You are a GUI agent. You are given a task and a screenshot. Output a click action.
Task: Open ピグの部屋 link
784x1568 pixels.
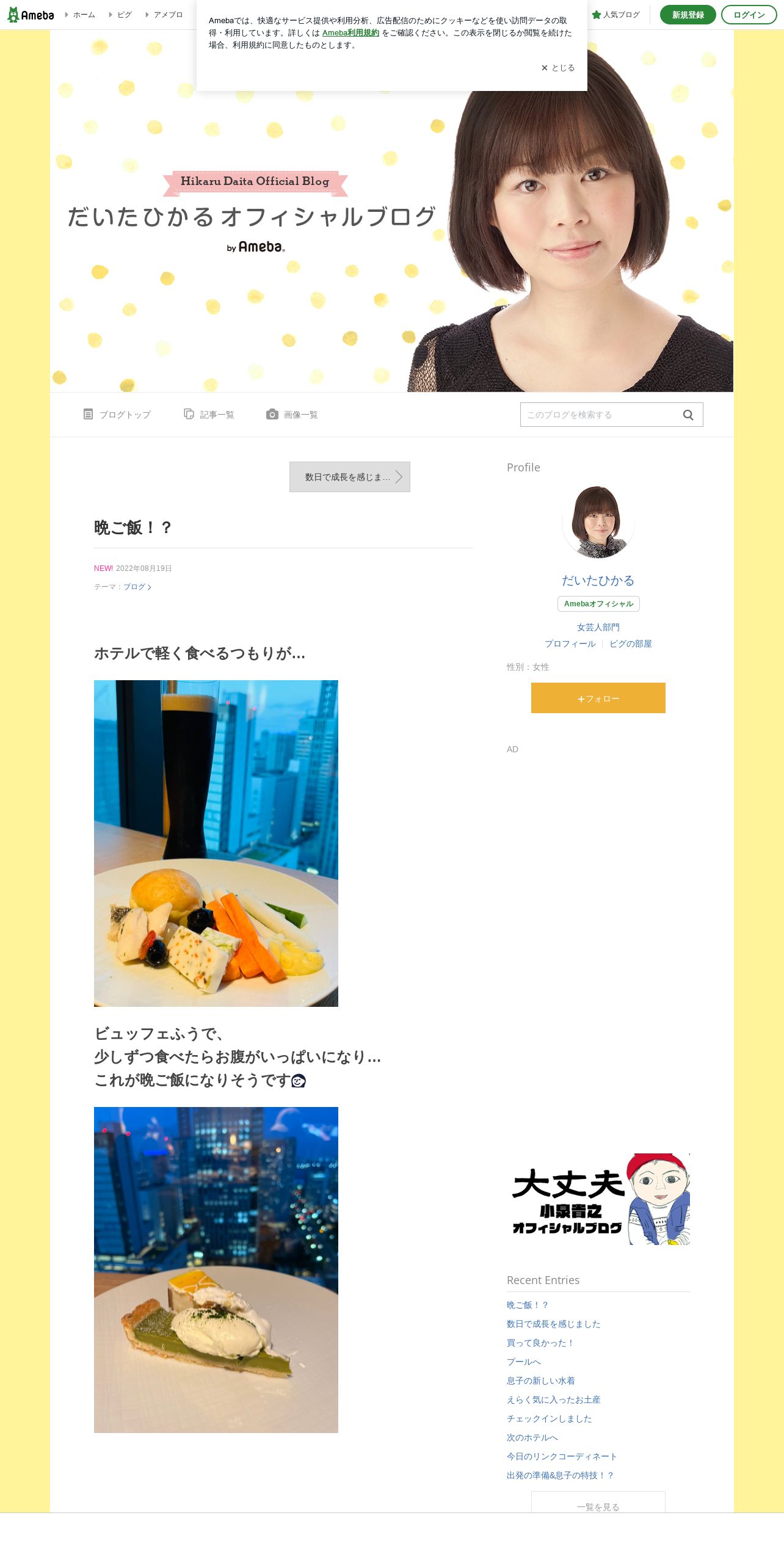point(630,644)
